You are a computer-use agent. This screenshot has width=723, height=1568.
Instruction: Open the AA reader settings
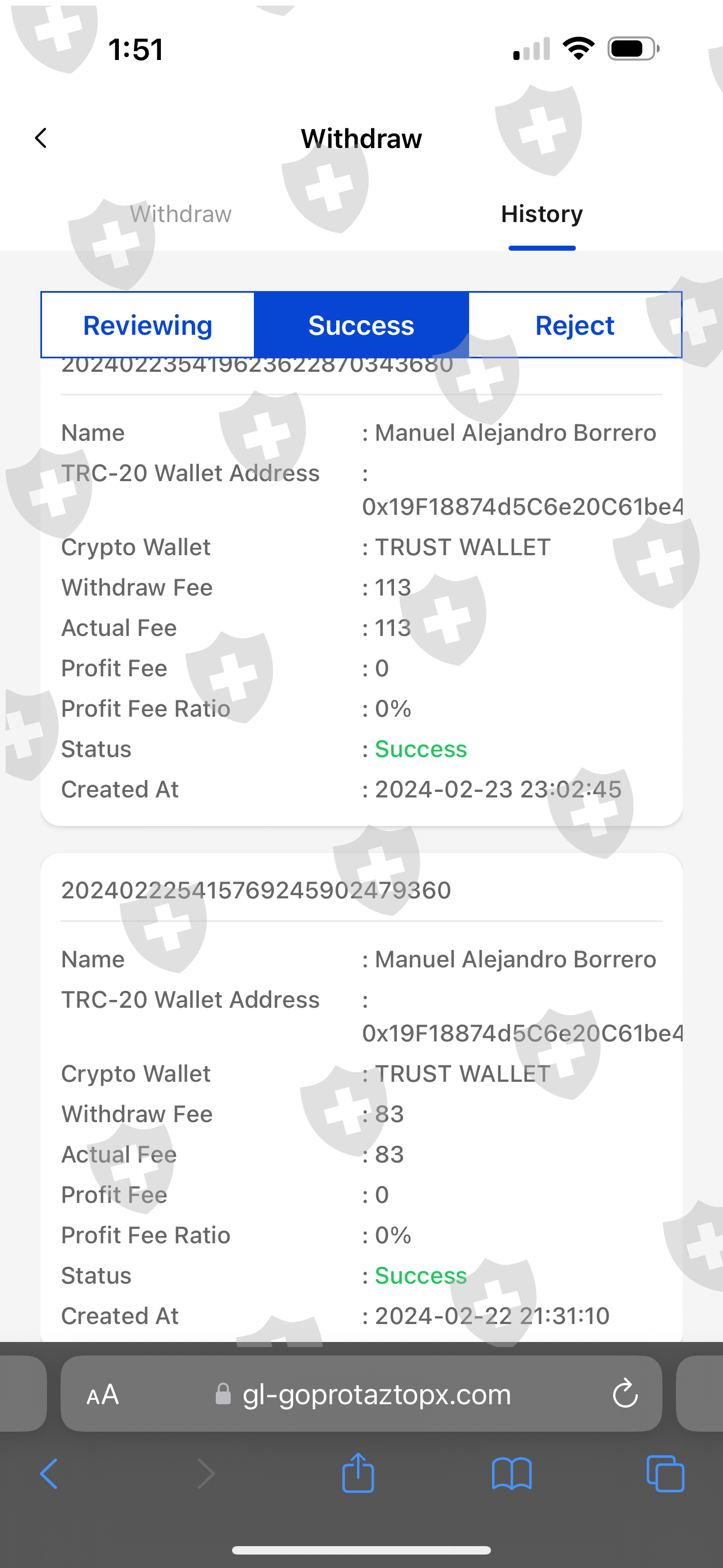(x=103, y=1394)
